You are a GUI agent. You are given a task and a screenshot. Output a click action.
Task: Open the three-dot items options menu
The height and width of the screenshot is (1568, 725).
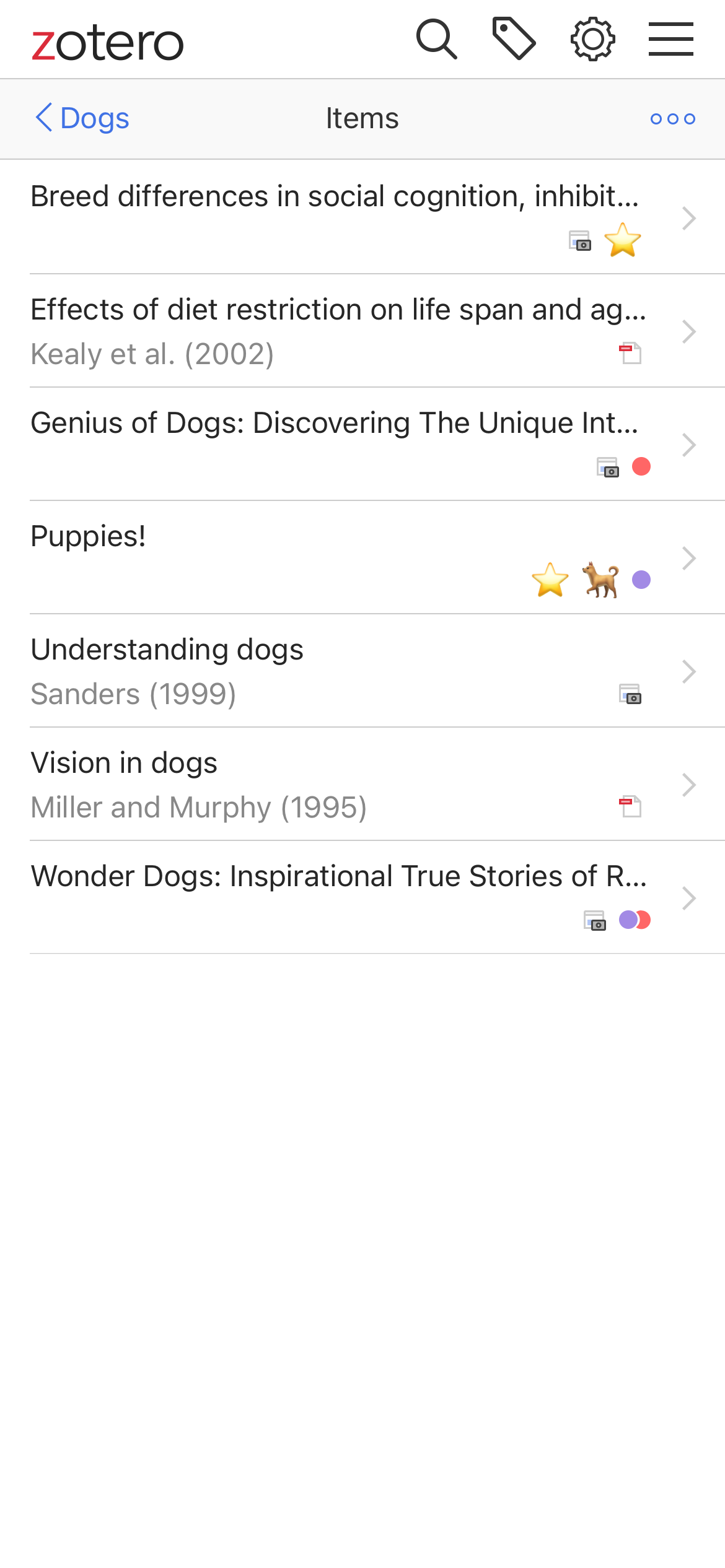tap(672, 118)
